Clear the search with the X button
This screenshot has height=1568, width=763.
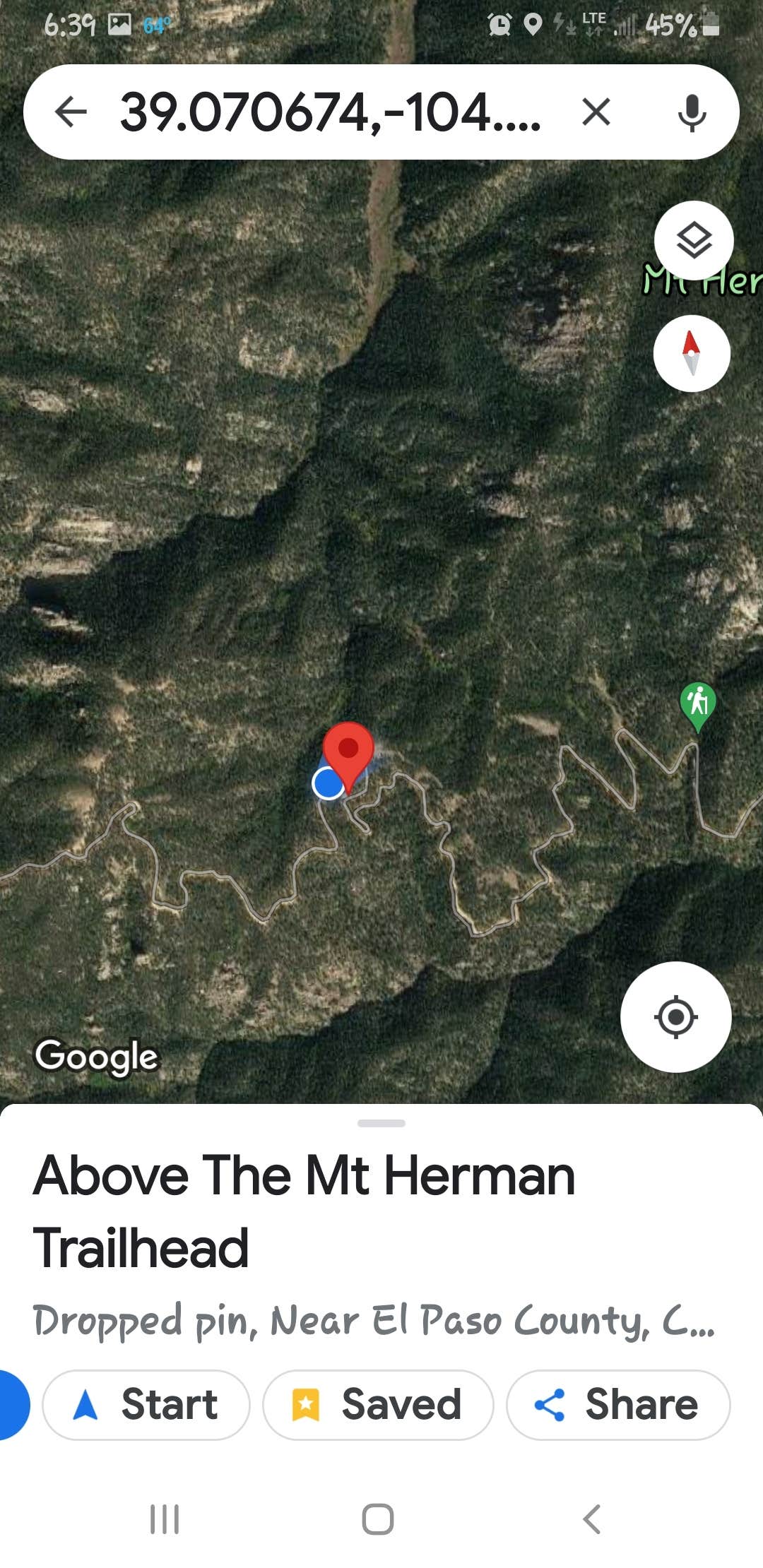tap(596, 111)
